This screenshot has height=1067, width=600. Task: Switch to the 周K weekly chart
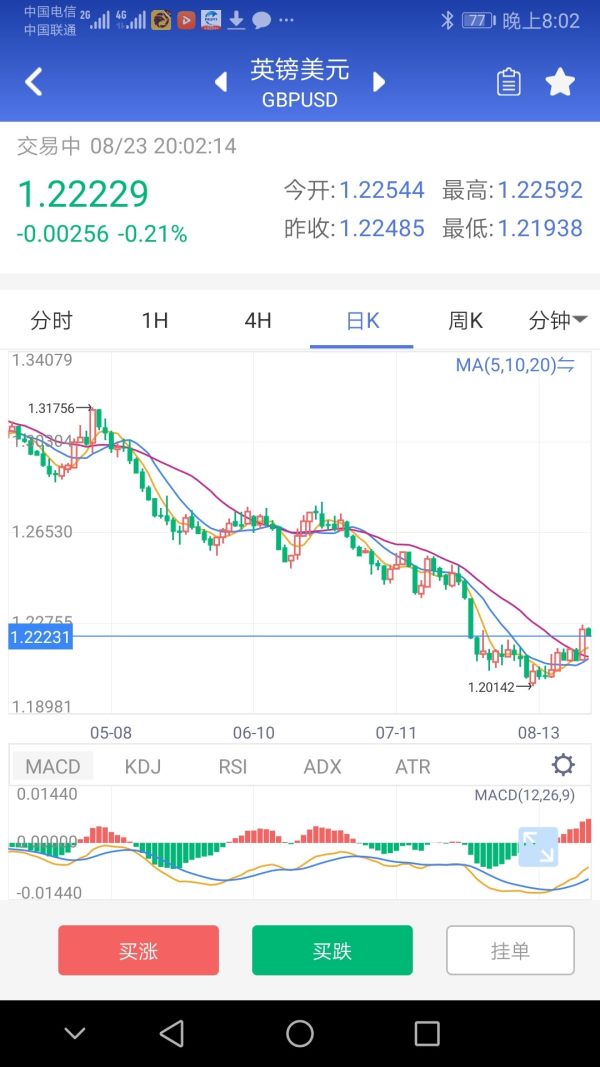click(465, 321)
